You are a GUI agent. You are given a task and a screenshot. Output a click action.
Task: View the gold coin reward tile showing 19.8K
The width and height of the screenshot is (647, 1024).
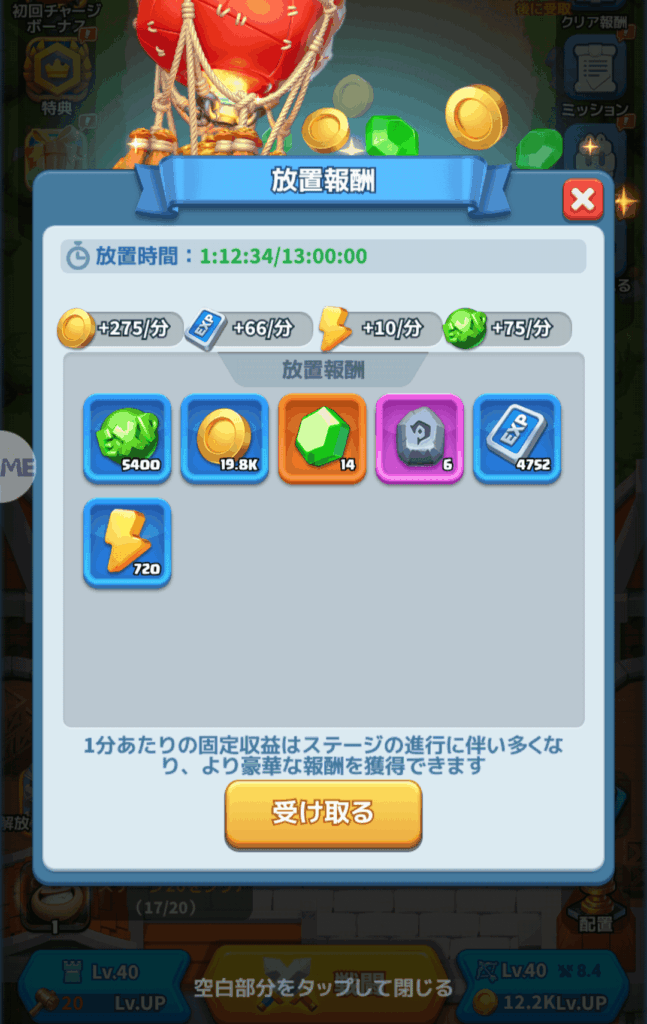(225, 439)
